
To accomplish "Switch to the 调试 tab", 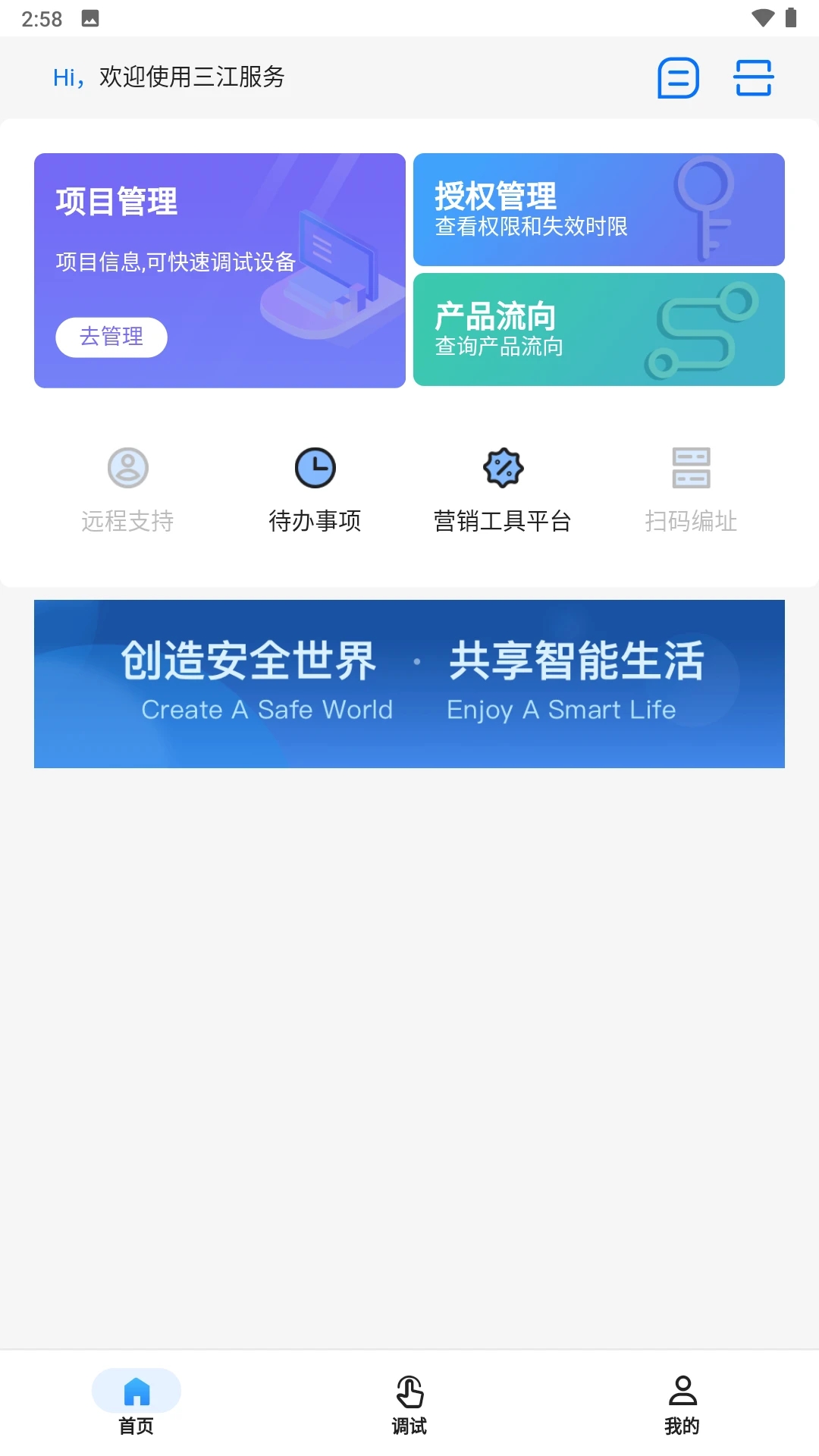I will click(409, 1403).
